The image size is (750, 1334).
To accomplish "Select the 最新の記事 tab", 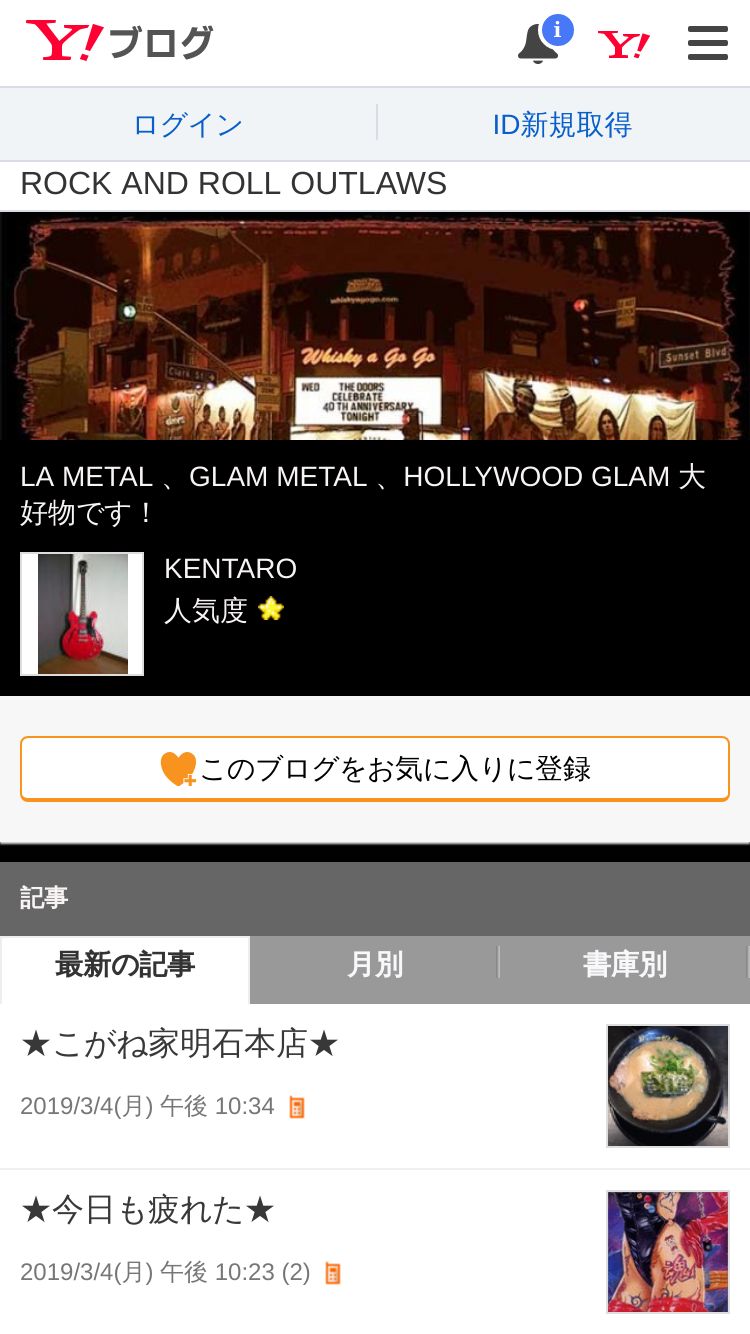I will coord(125,965).
